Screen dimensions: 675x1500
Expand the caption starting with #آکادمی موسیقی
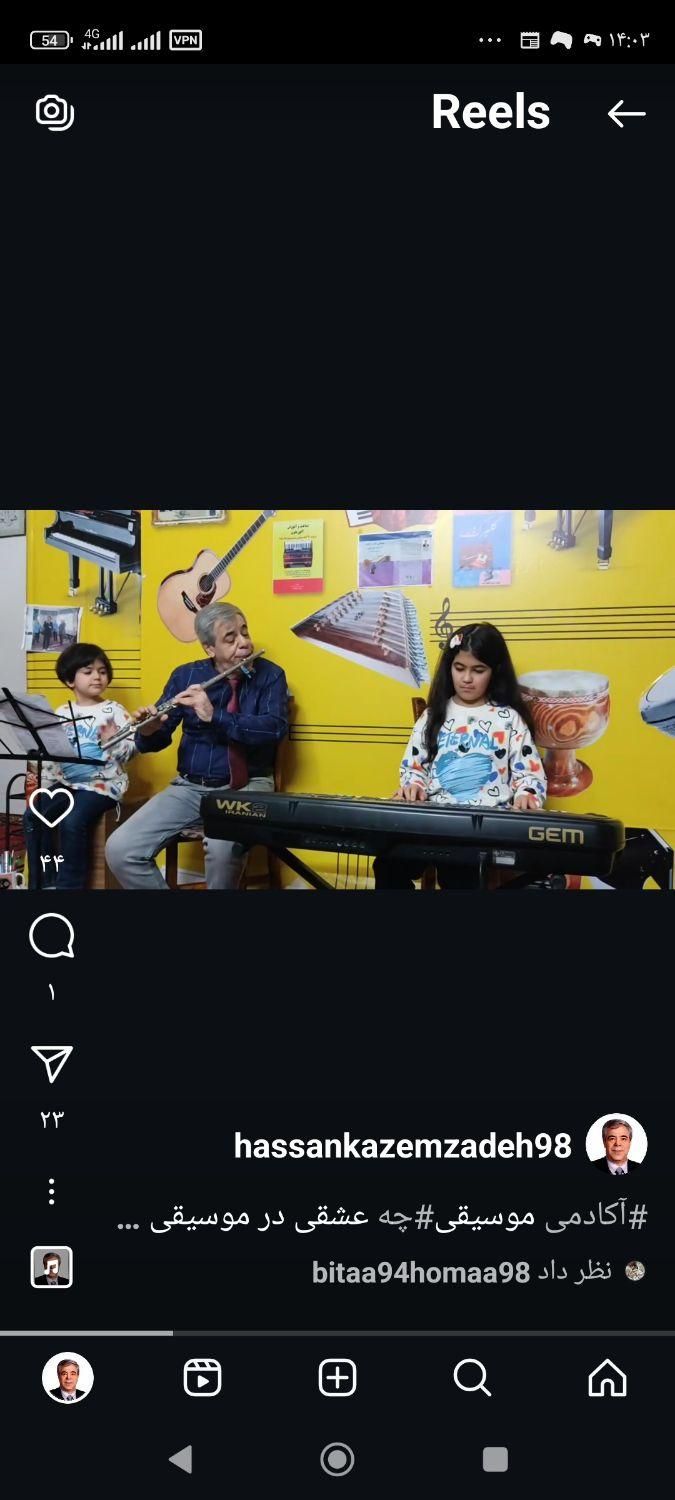[x=382, y=1216]
